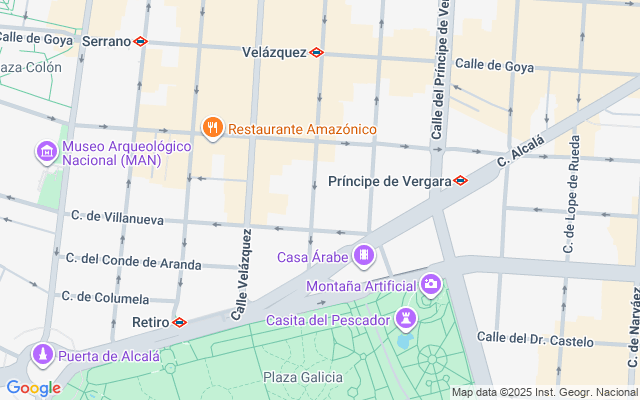Tap the Retiro metro station marker

[179, 322]
